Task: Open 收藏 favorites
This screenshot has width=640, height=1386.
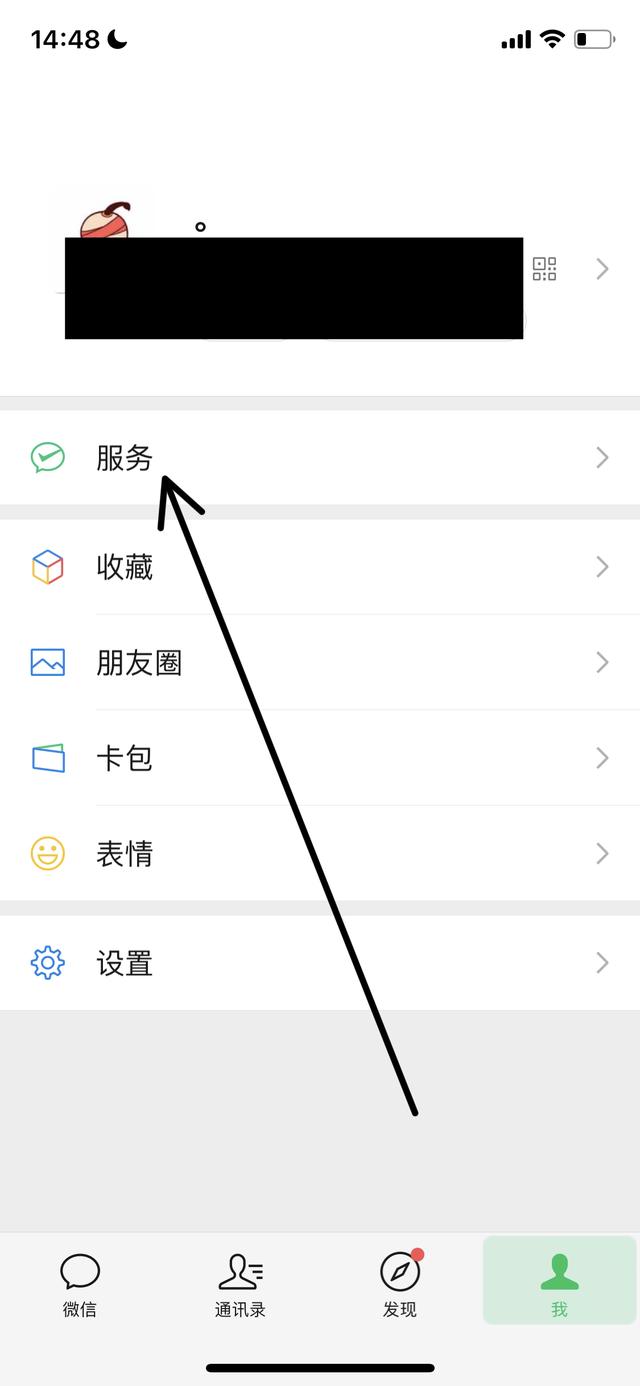Action: pos(320,567)
